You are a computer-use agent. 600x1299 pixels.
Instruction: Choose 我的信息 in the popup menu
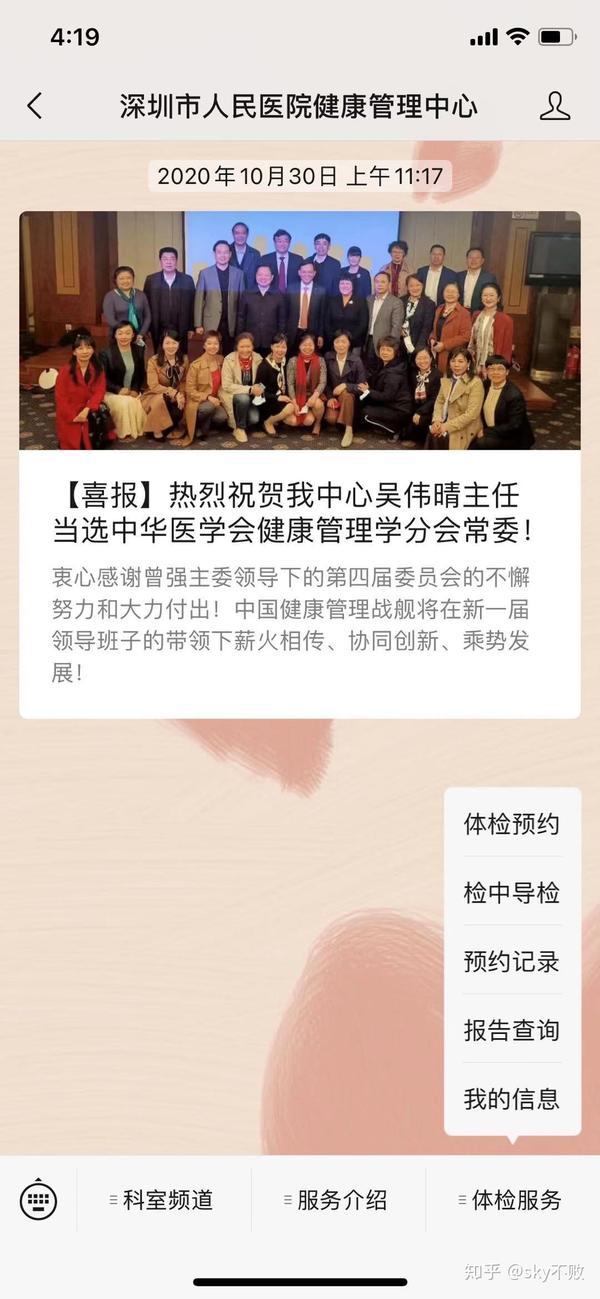pyautogui.click(x=511, y=1099)
